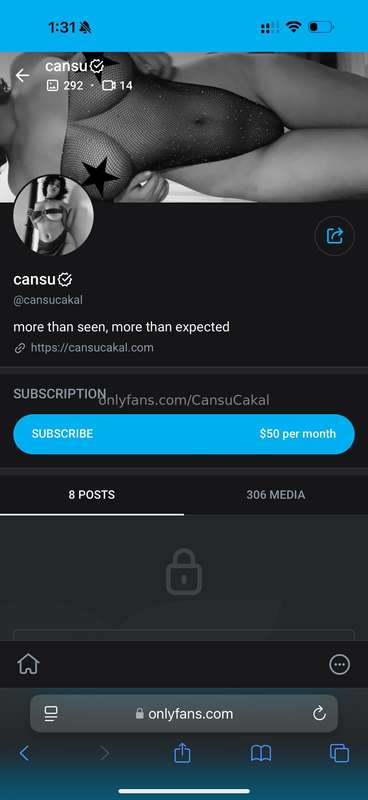
Task: Open Safari page settings menu icon
Action: point(51,714)
